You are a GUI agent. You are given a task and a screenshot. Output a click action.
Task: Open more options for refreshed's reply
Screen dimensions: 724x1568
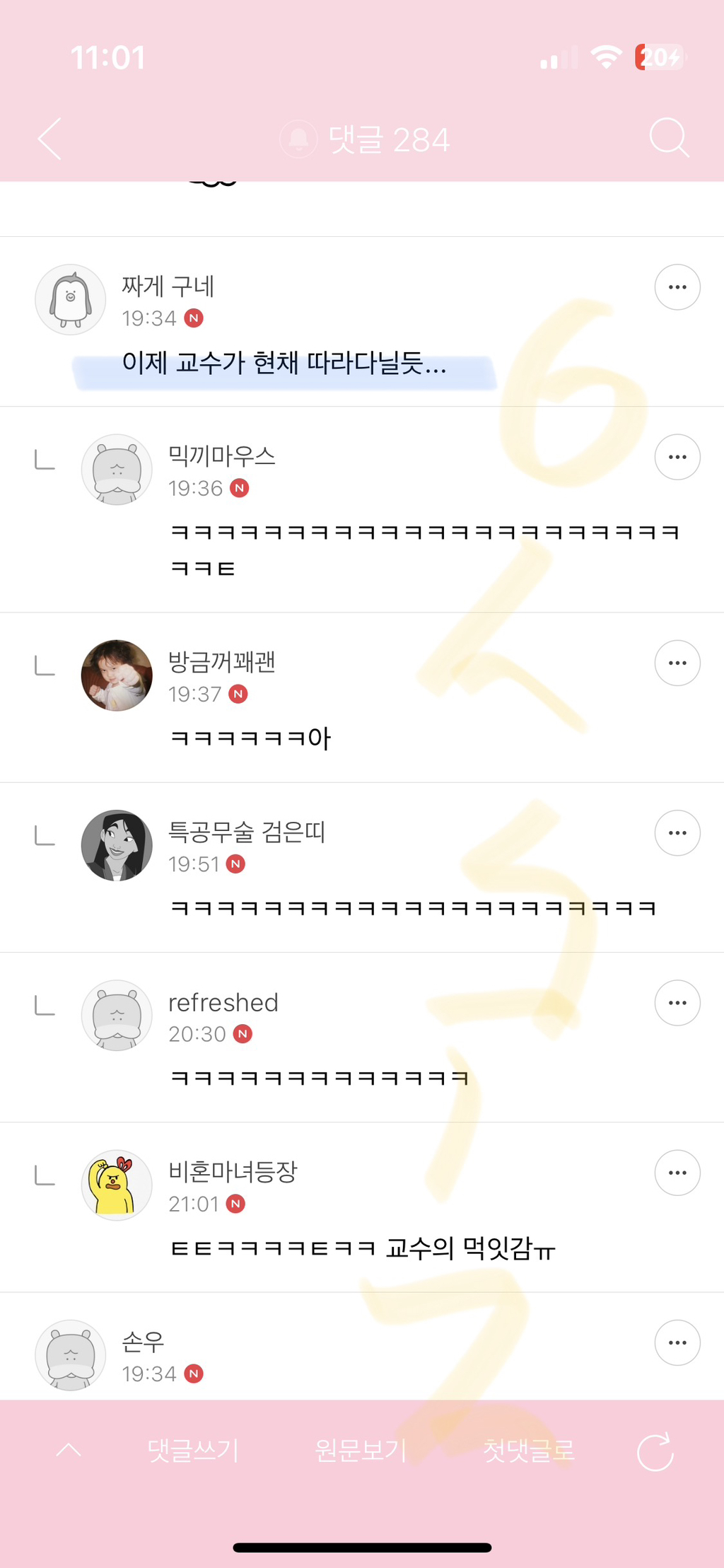pos(677,1002)
